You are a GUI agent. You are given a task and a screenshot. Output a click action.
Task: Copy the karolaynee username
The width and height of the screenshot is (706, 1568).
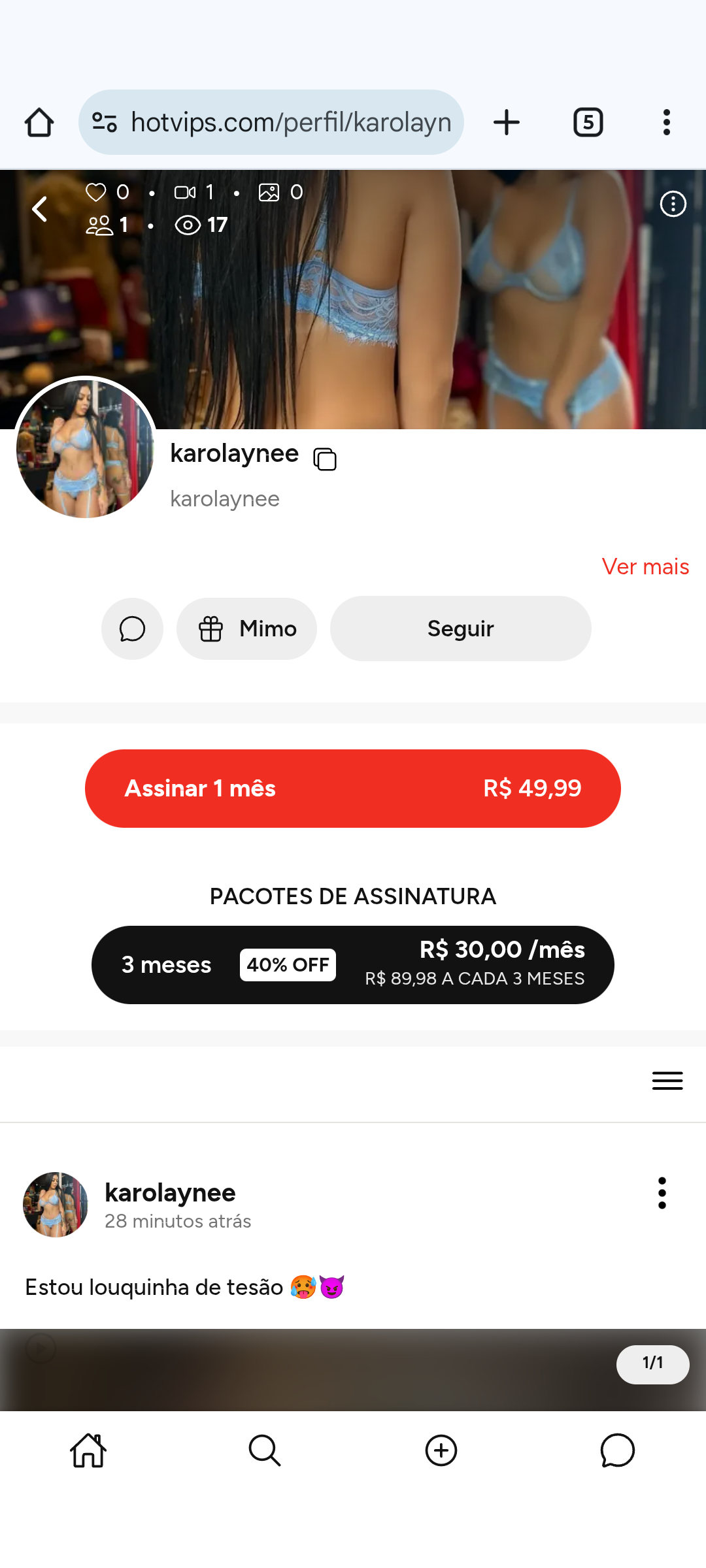point(325,459)
